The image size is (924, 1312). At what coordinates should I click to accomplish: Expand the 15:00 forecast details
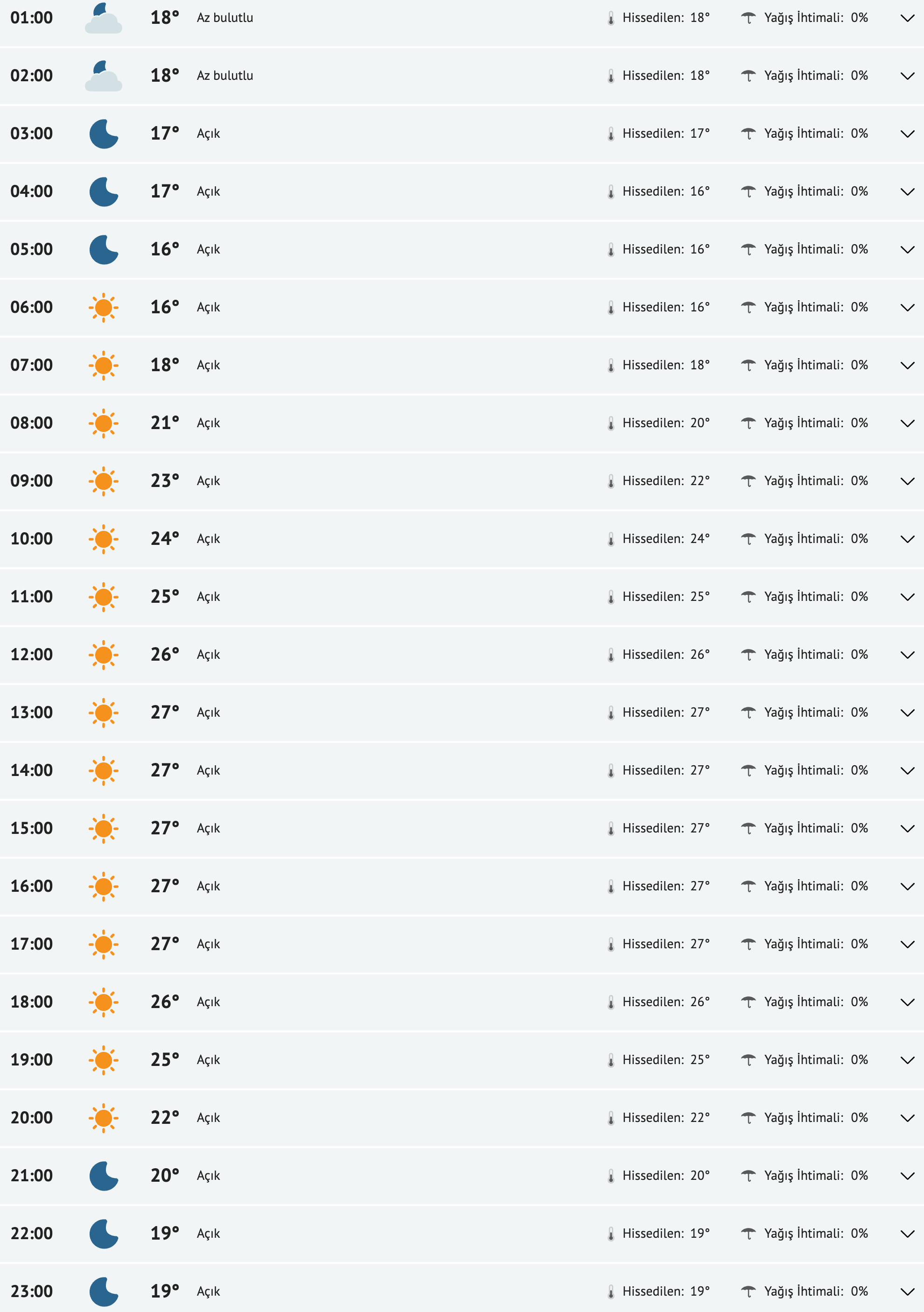pyautogui.click(x=907, y=829)
